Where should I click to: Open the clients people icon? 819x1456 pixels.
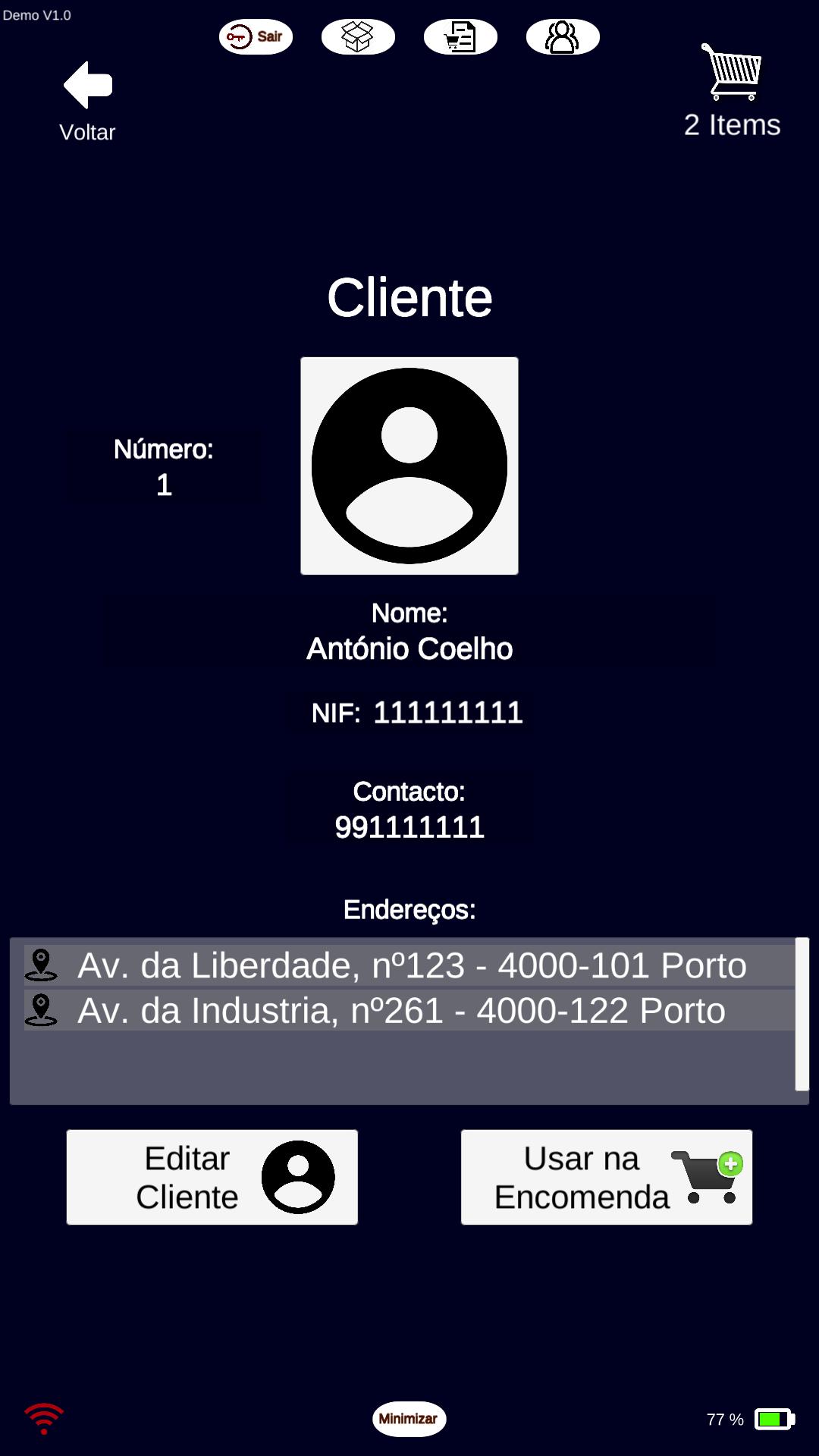click(x=563, y=36)
